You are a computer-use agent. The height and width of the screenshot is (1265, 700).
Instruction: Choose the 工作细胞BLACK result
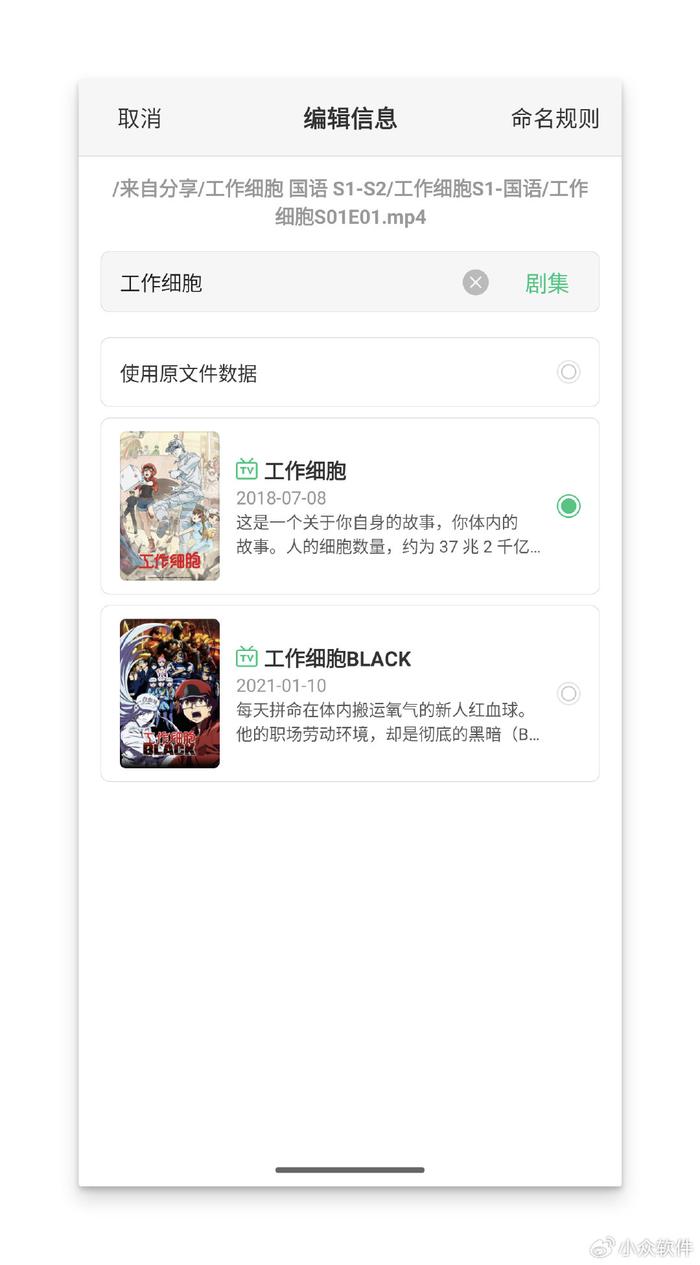click(x=350, y=693)
